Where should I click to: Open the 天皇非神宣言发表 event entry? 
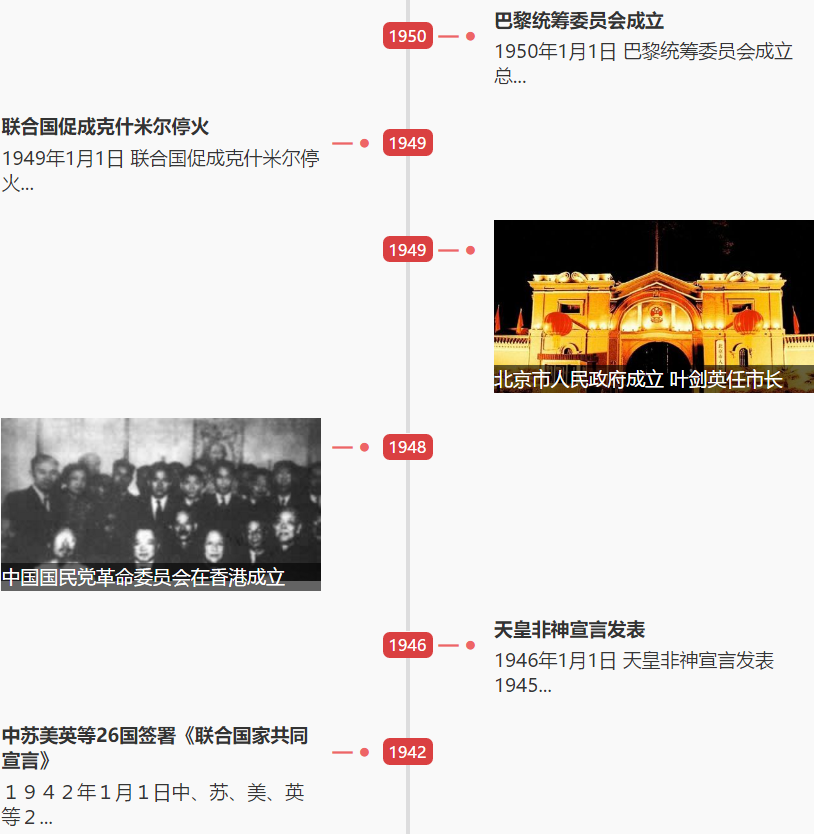tap(569, 630)
